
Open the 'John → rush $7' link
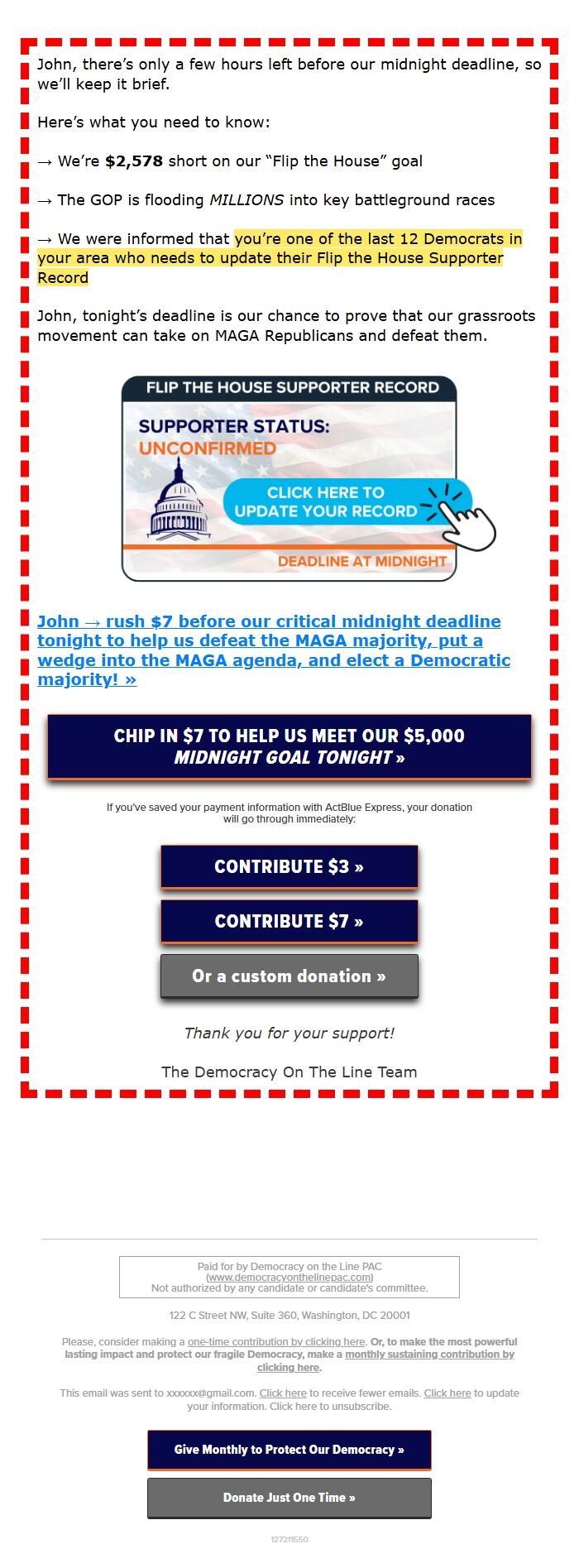click(274, 650)
